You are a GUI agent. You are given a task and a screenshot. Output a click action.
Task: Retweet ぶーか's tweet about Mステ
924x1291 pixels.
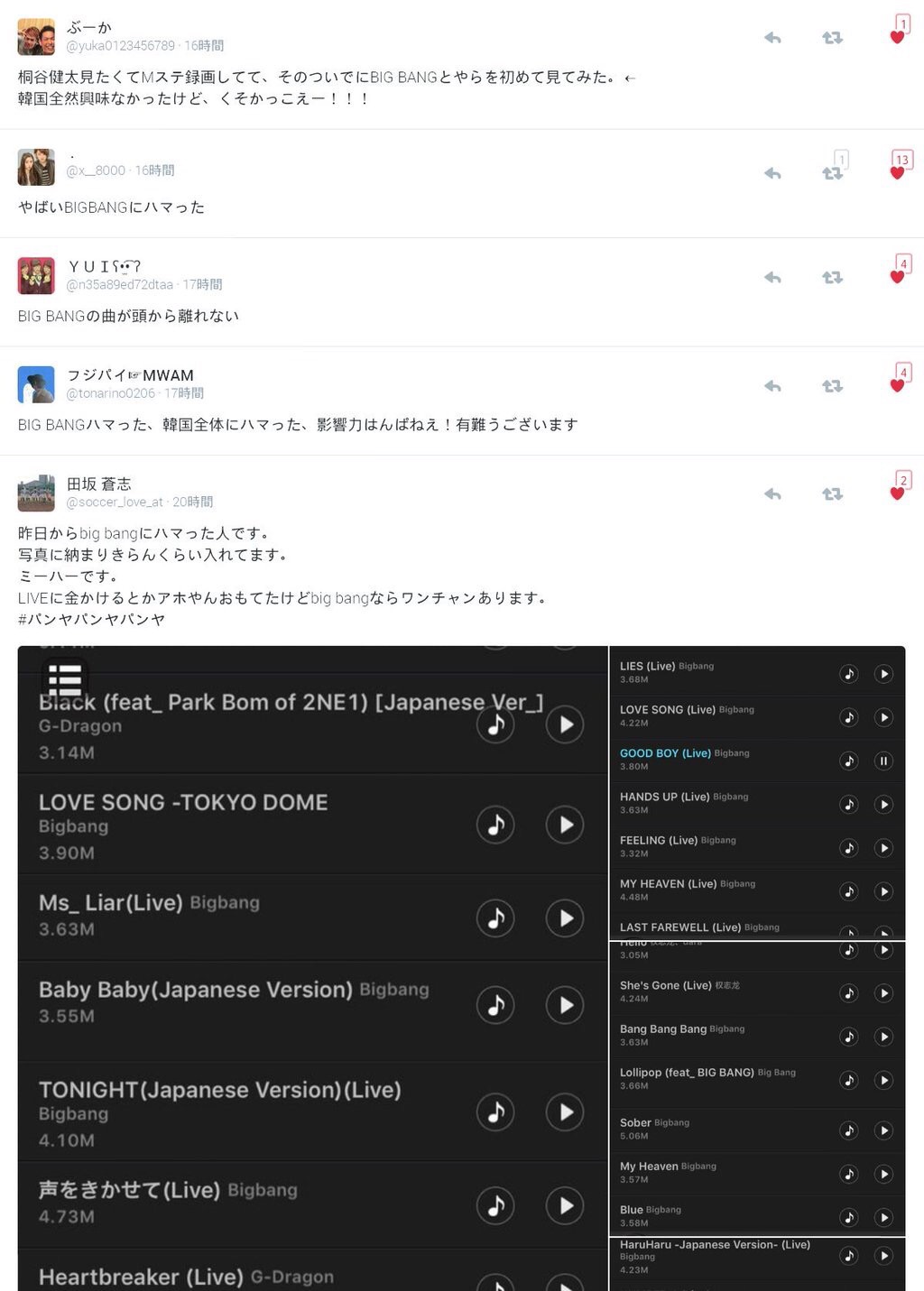(x=832, y=38)
